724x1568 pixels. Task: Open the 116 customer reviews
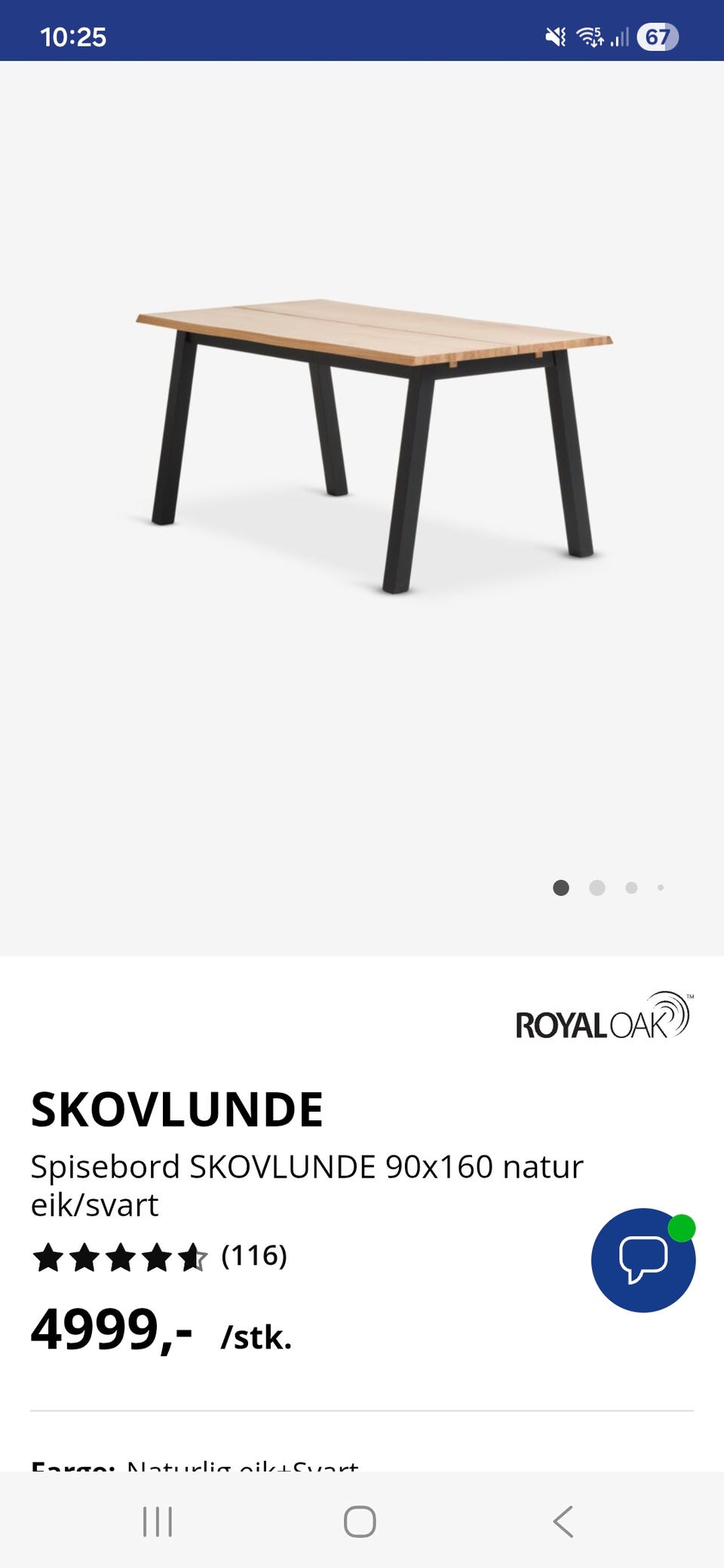point(253,1256)
